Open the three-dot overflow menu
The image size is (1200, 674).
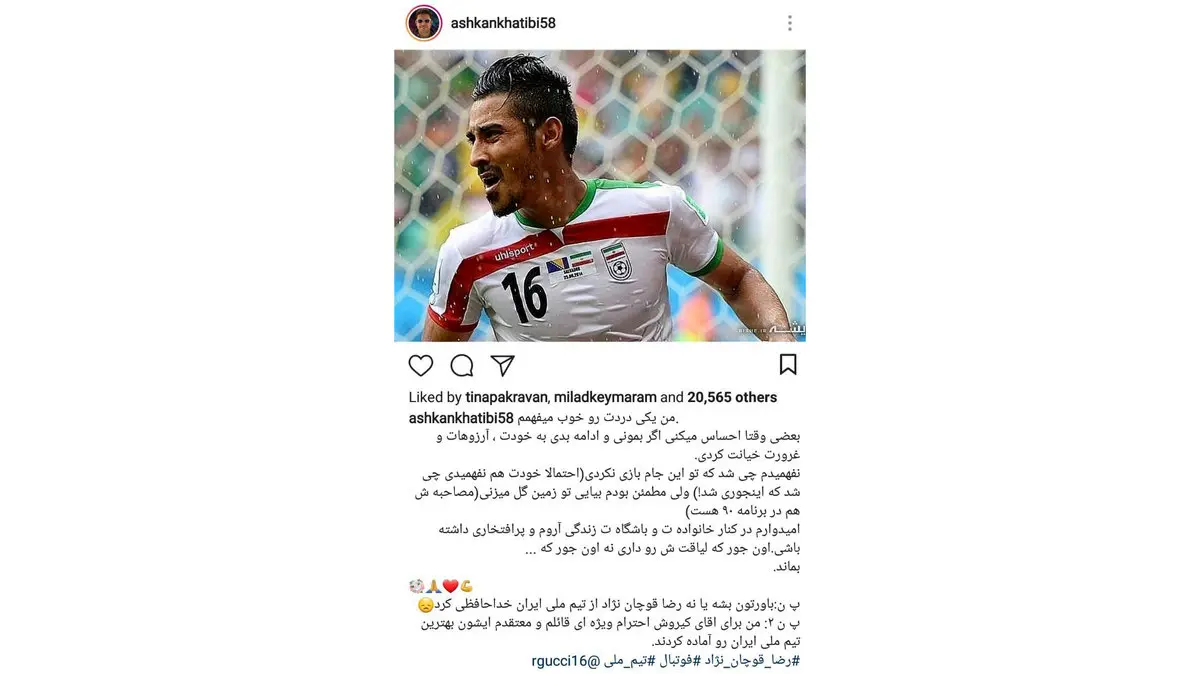click(789, 23)
